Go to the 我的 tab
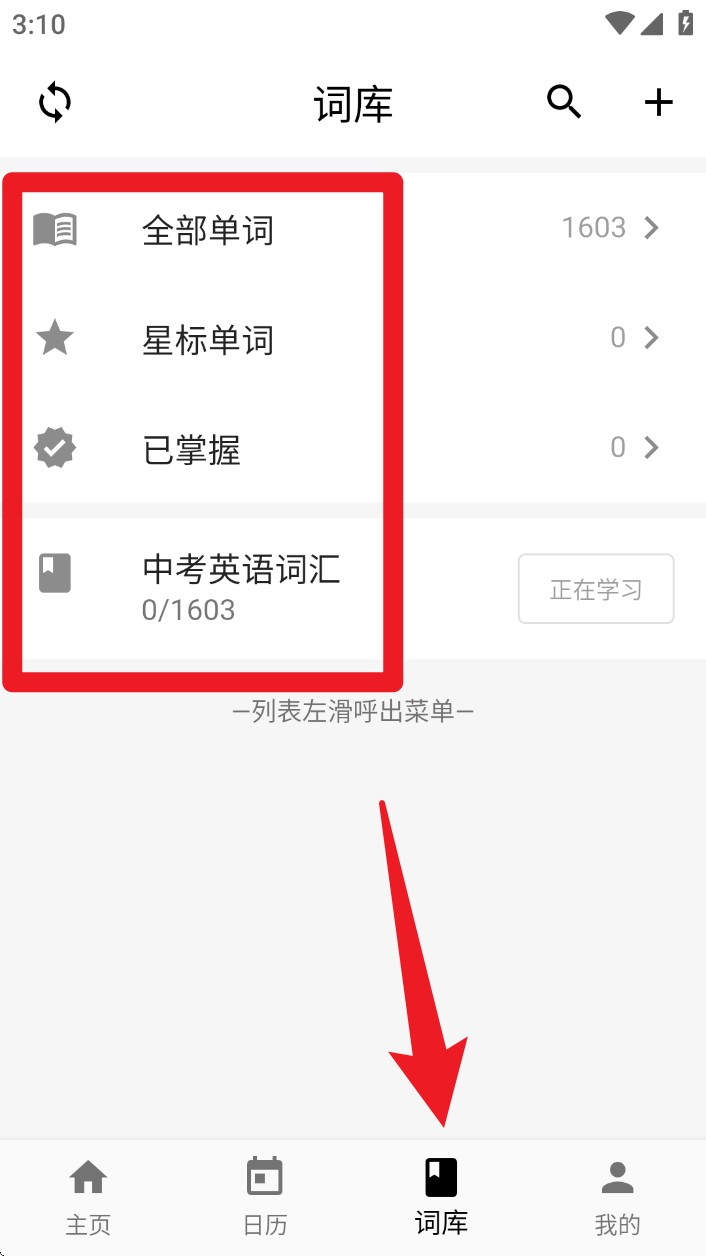Viewport: 706px width, 1256px height. 617,1196
